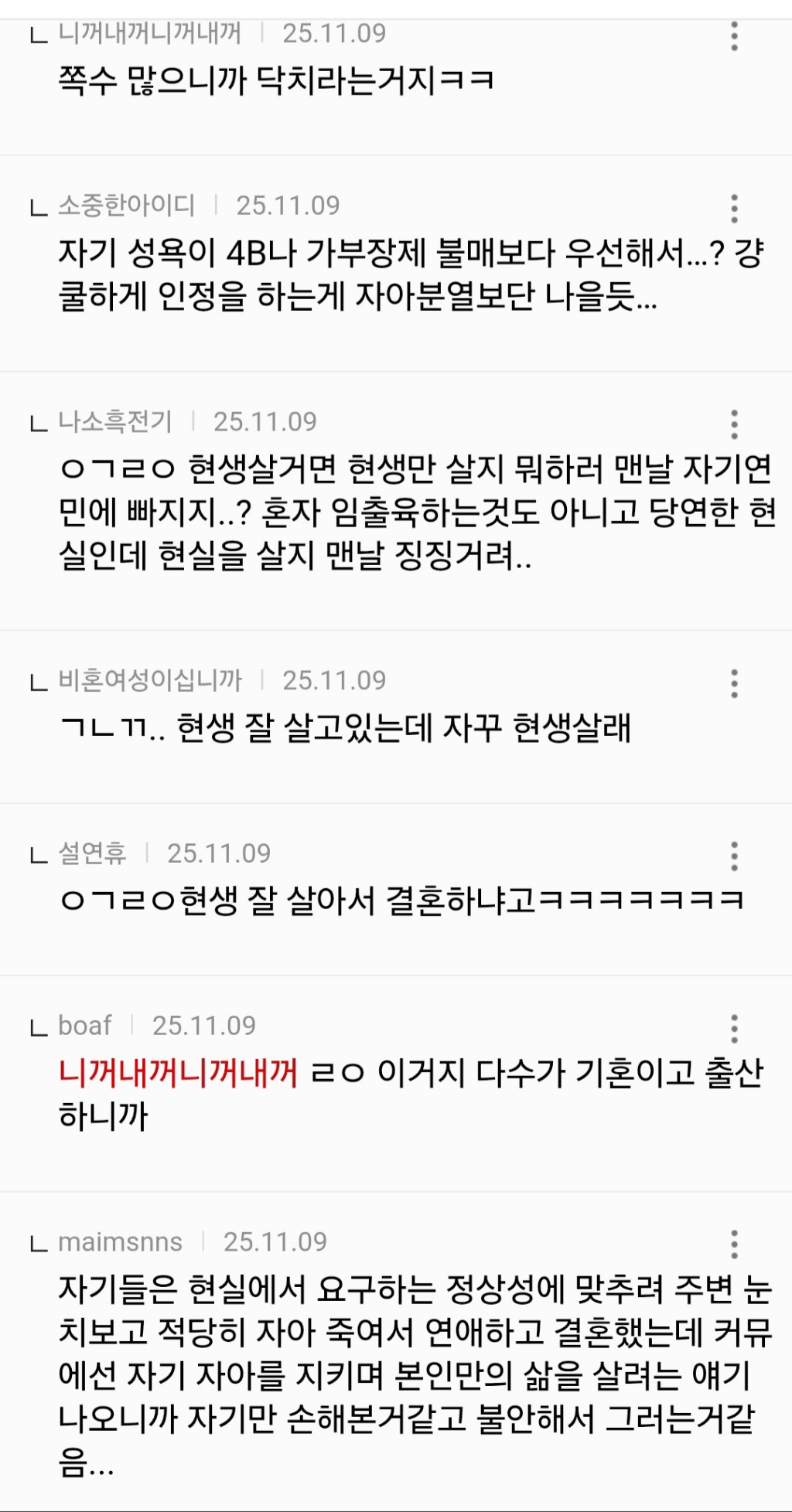Open more options on boaf's comment
Image resolution: width=792 pixels, height=1512 pixels.
pos(734,1029)
